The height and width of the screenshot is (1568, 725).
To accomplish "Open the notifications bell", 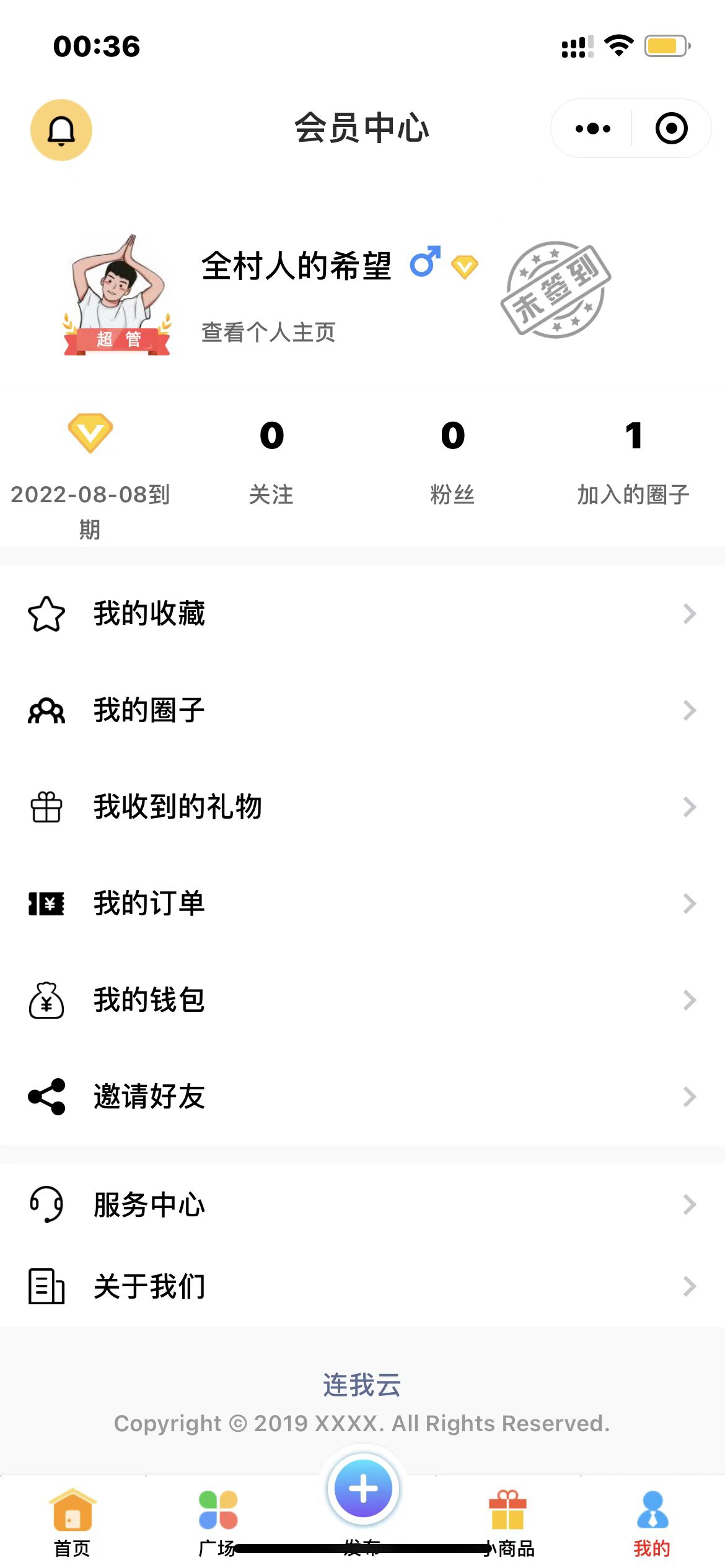I will pos(61,130).
